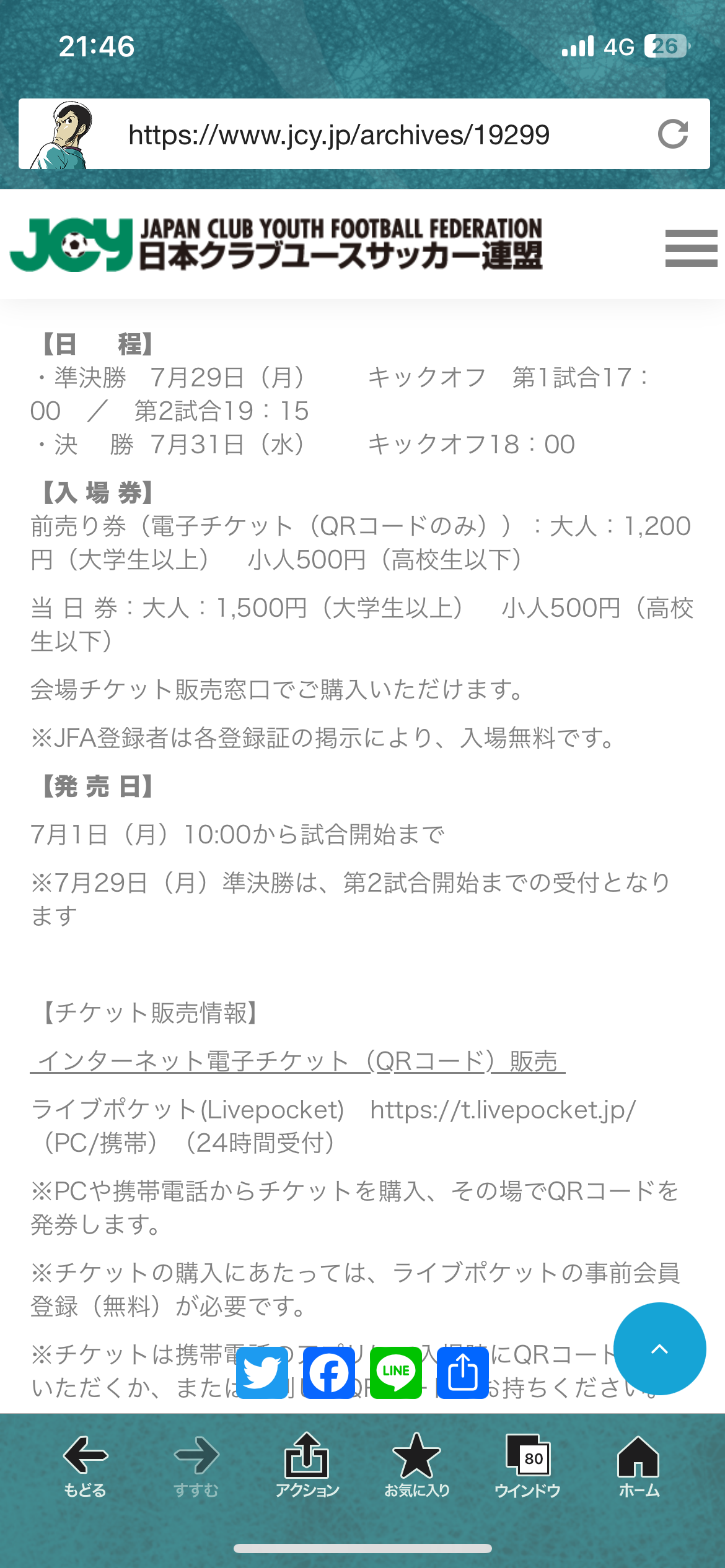Open the hamburger menu
The width and height of the screenshot is (725, 1568).
tap(691, 248)
